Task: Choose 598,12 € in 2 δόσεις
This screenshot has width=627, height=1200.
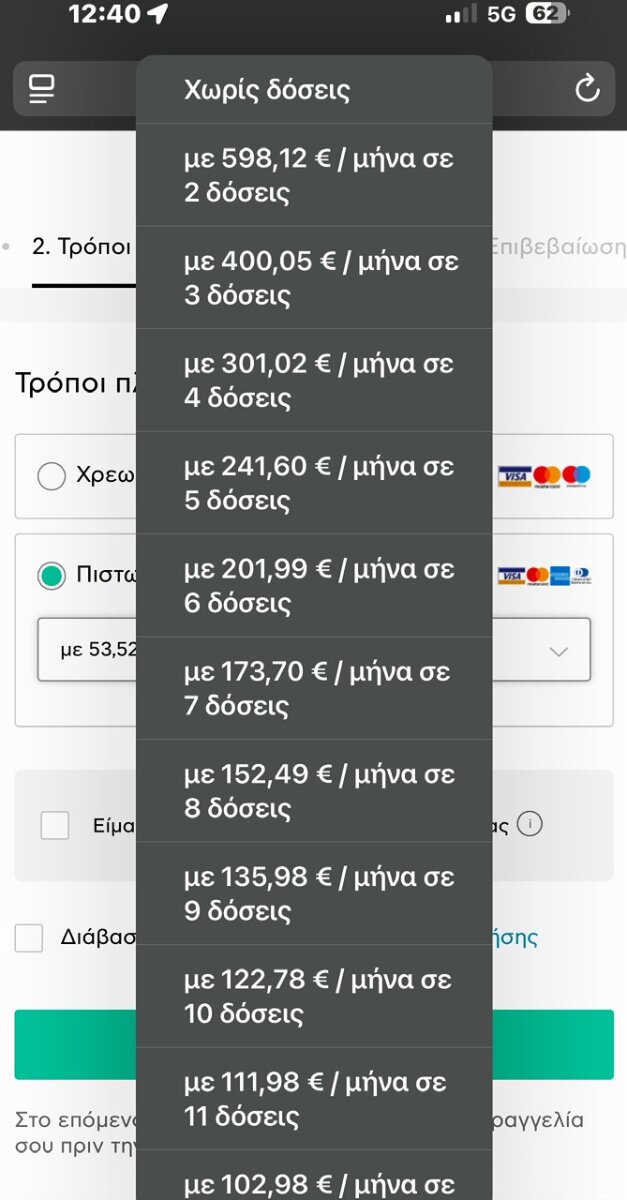Action: tap(314, 175)
